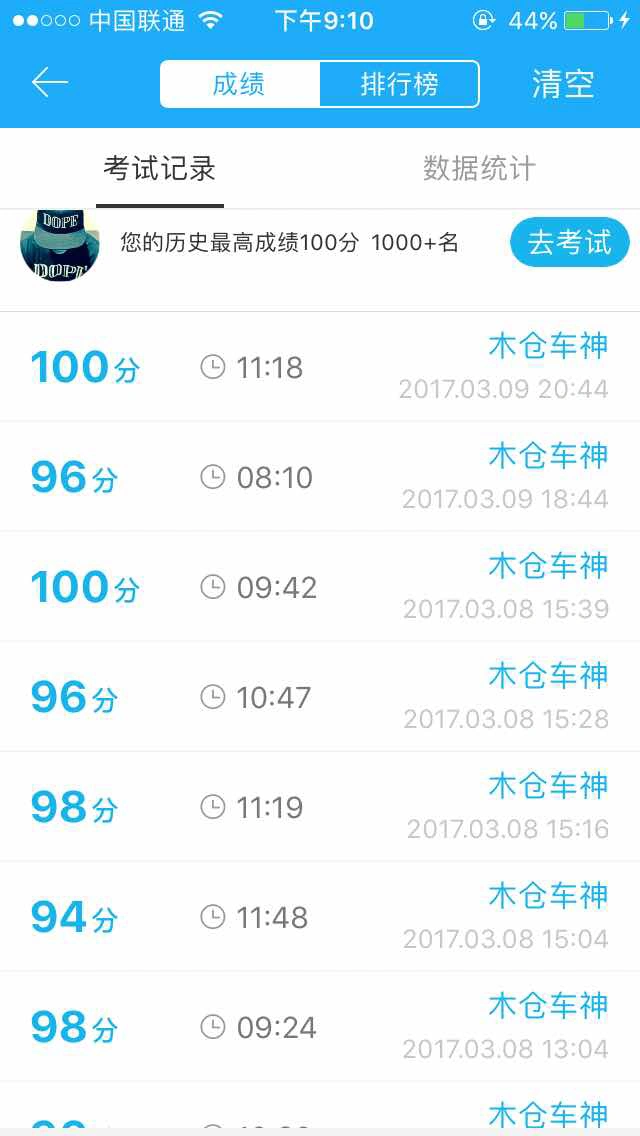The height and width of the screenshot is (1136, 640).
Task: Open the profile avatar picture
Action: click(59, 245)
